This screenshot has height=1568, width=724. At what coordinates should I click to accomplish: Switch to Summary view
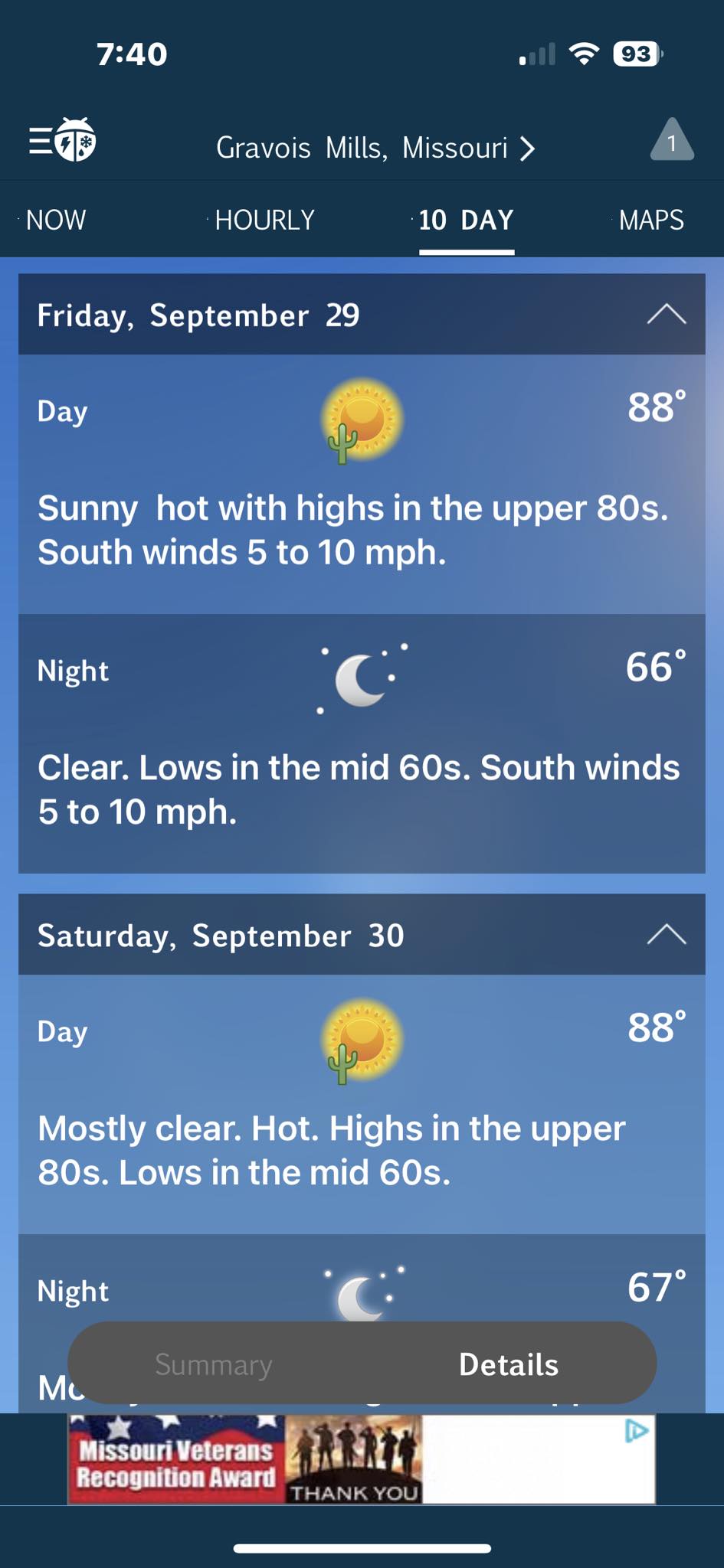pyautogui.click(x=214, y=1364)
